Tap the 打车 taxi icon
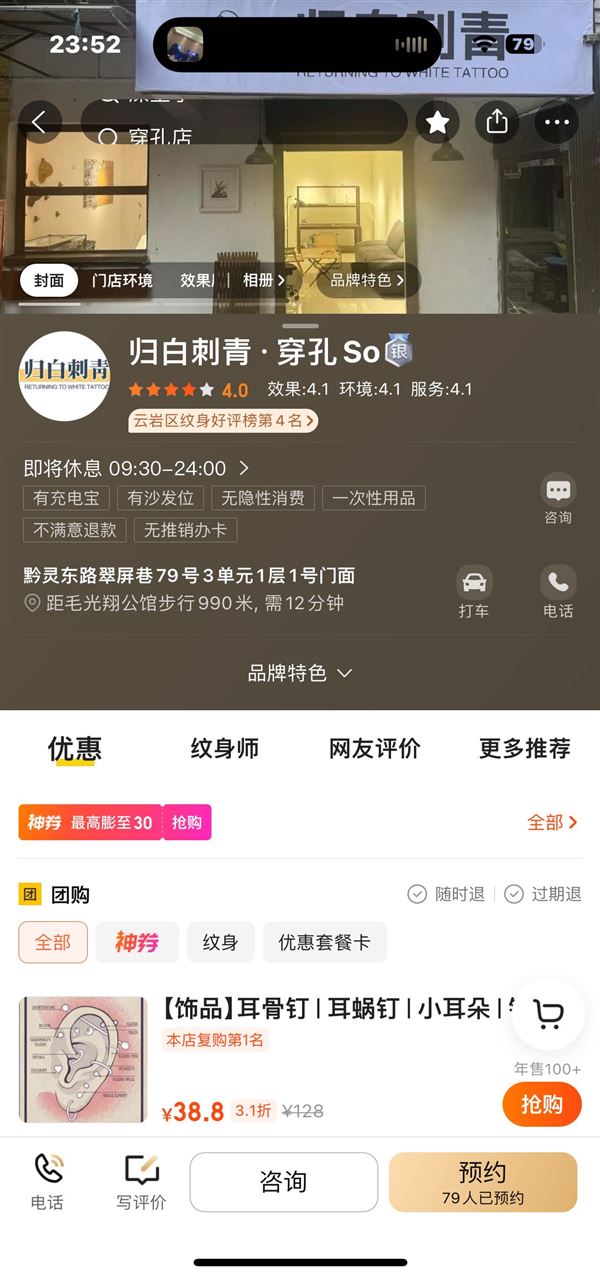 [474, 591]
